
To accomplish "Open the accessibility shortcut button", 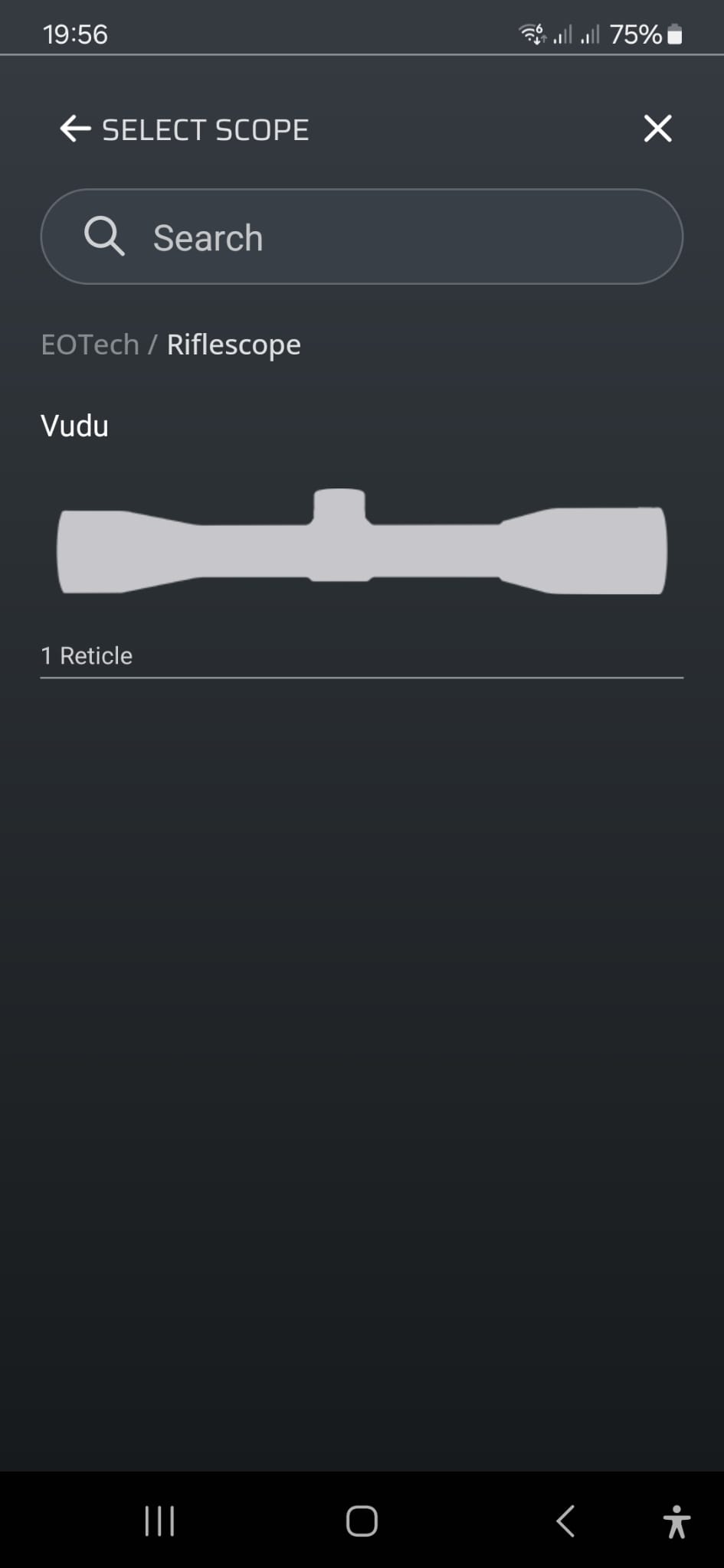I will [x=676, y=1521].
